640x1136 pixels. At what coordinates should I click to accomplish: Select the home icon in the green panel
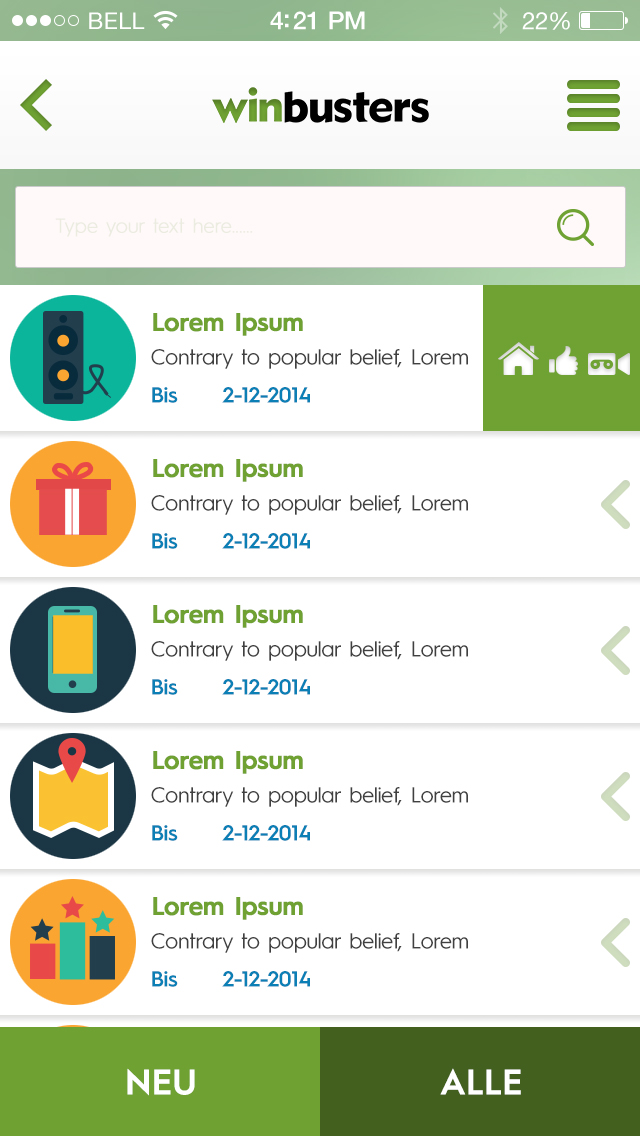pos(518,359)
